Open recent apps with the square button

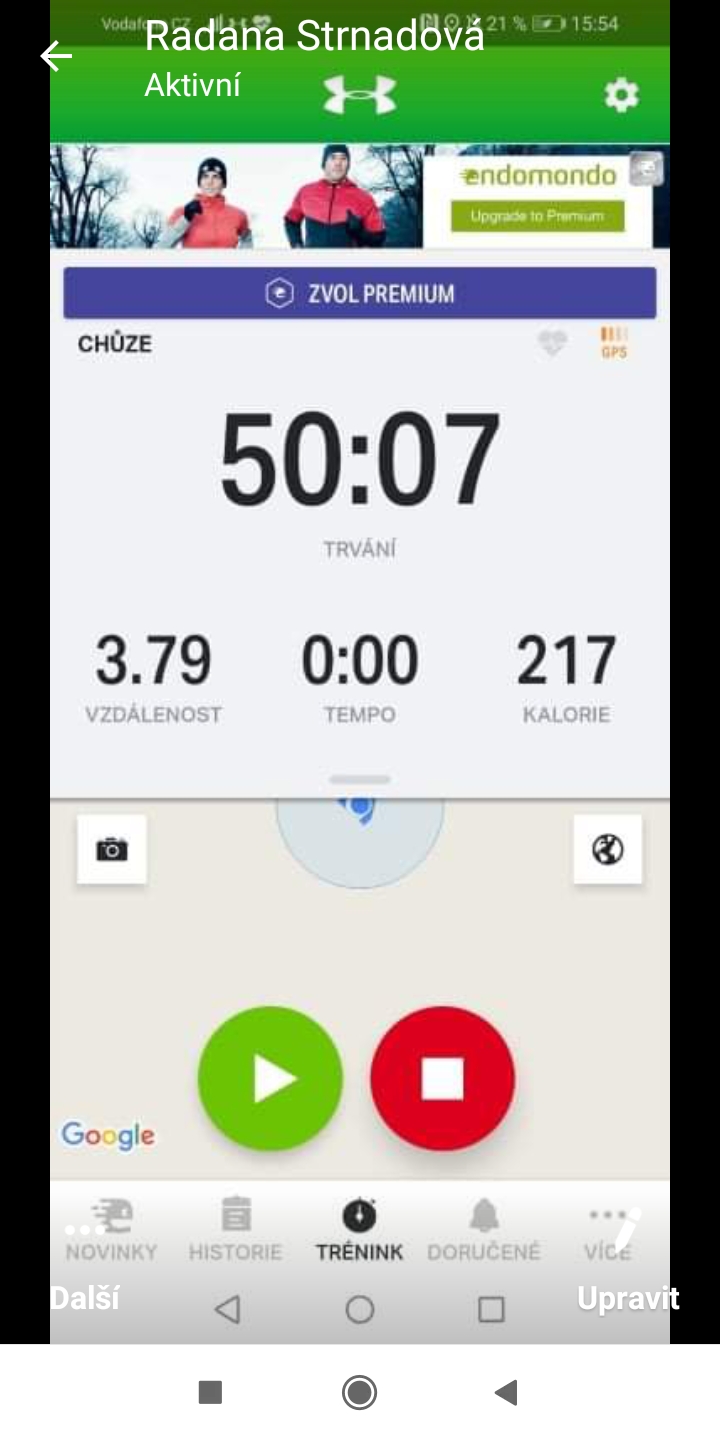tap(210, 1392)
